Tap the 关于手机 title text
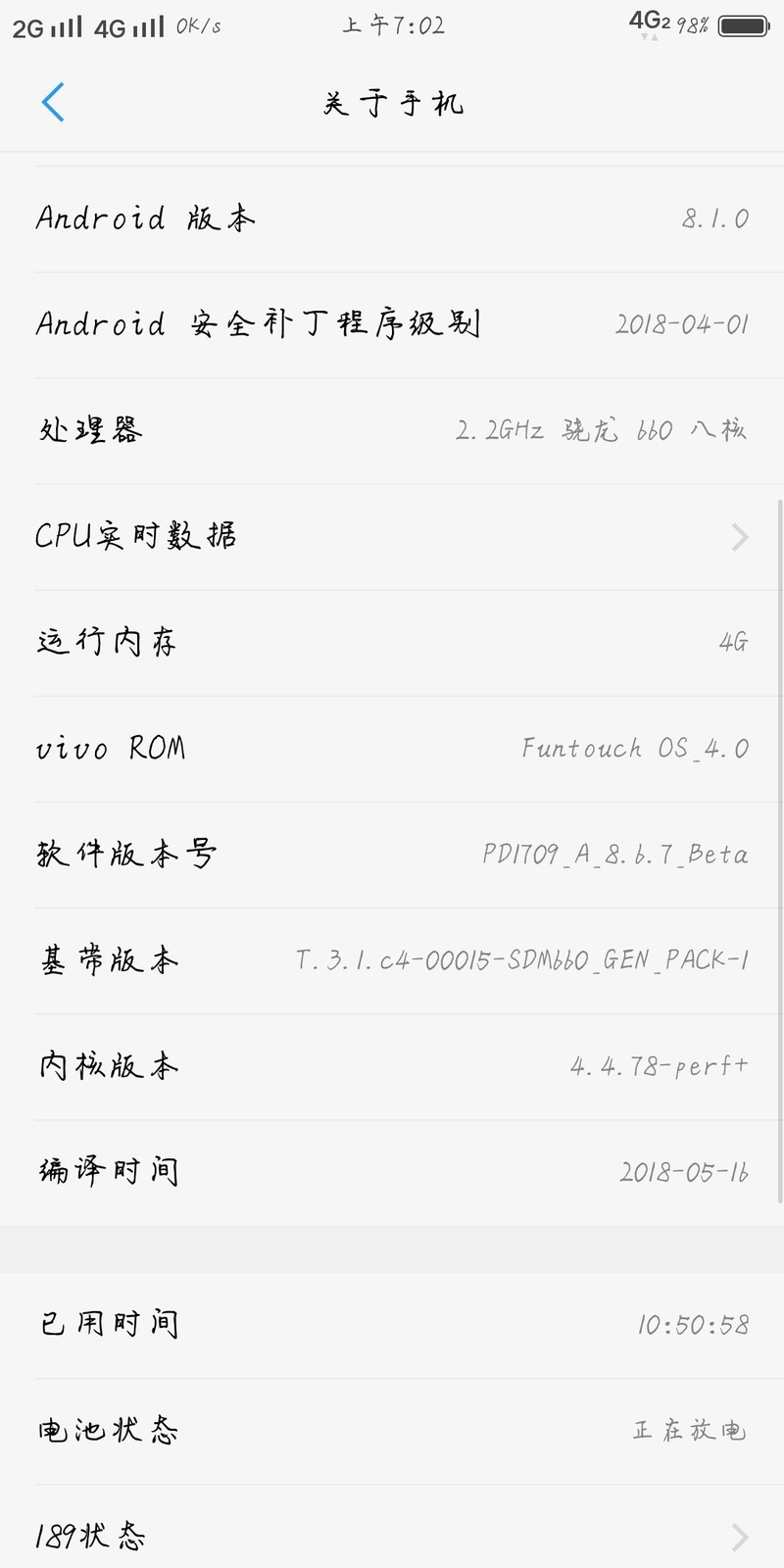The image size is (784, 1568). point(392,101)
